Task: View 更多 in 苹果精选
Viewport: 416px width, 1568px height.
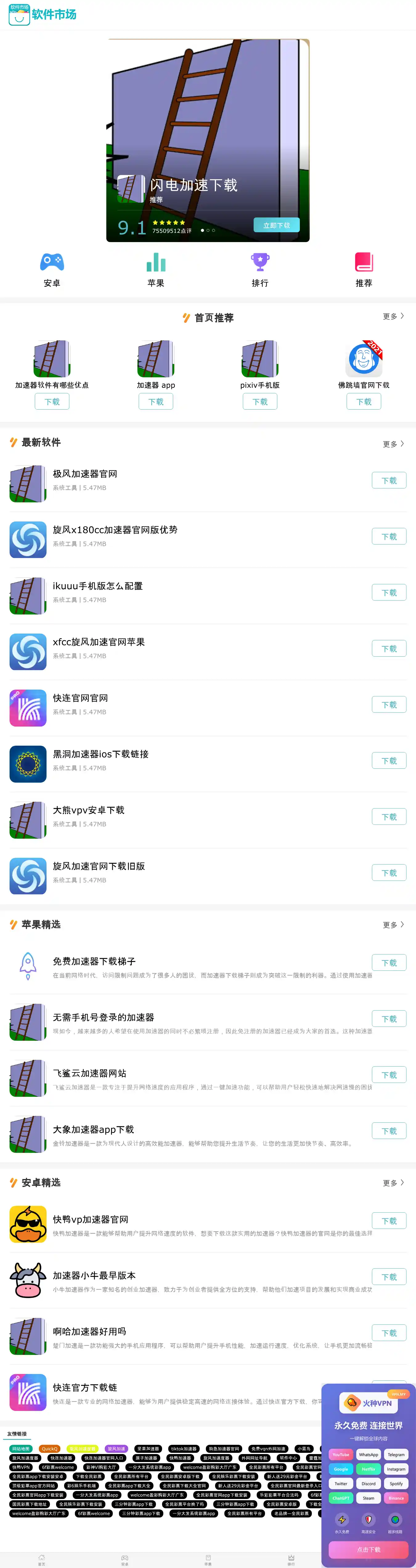Action: [393, 924]
